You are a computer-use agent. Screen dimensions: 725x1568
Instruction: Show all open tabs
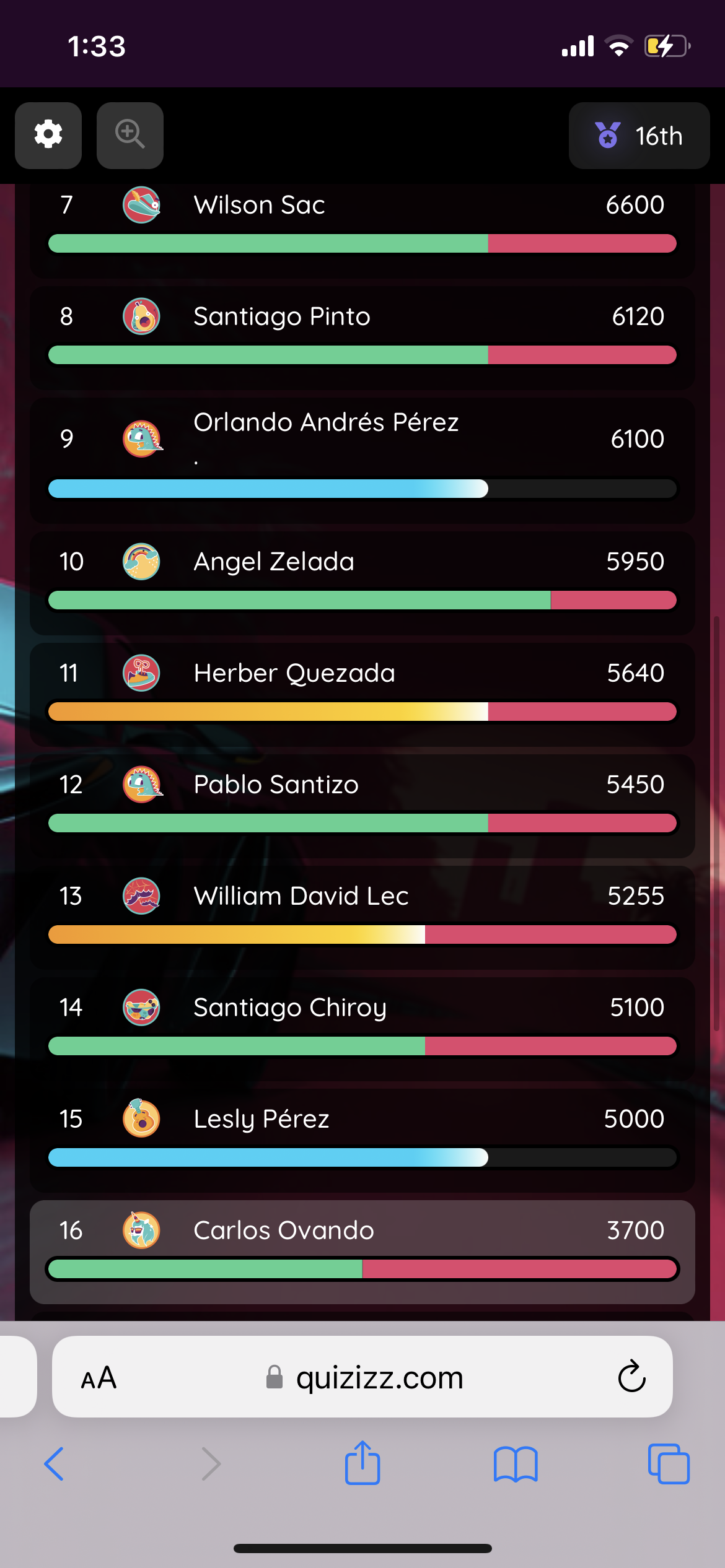[669, 1464]
